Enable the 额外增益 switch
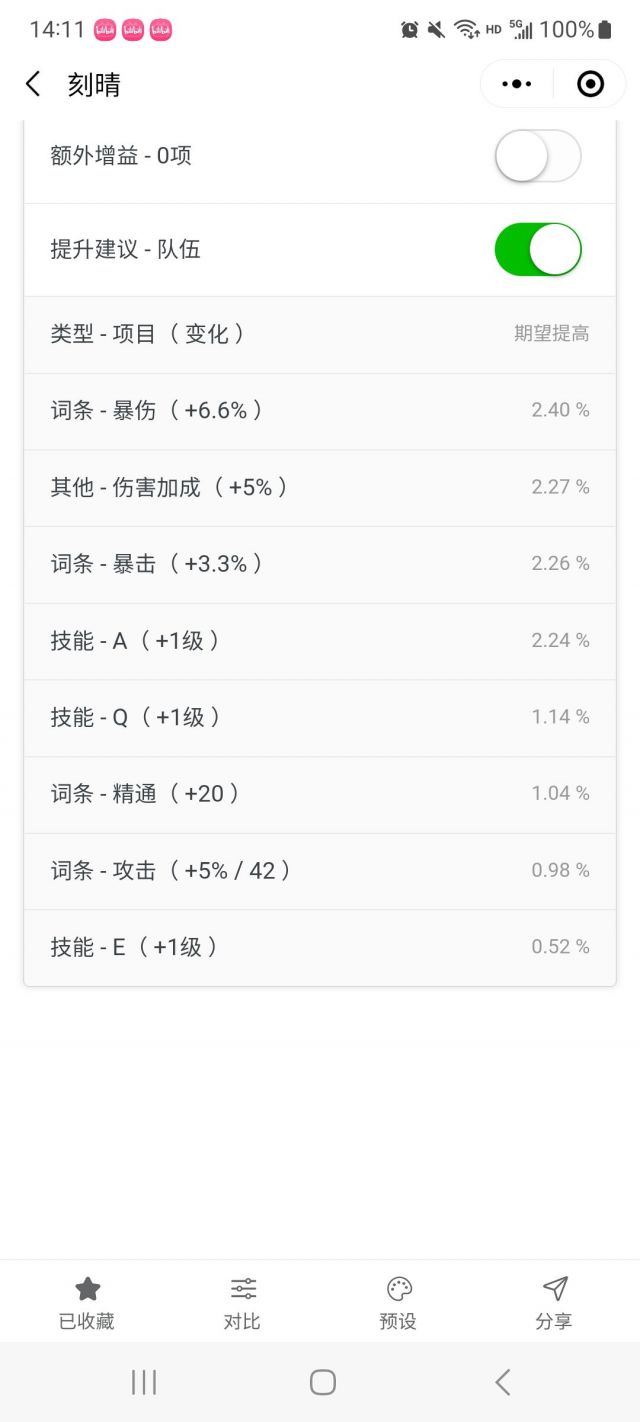This screenshot has height=1422, width=640. (538, 156)
